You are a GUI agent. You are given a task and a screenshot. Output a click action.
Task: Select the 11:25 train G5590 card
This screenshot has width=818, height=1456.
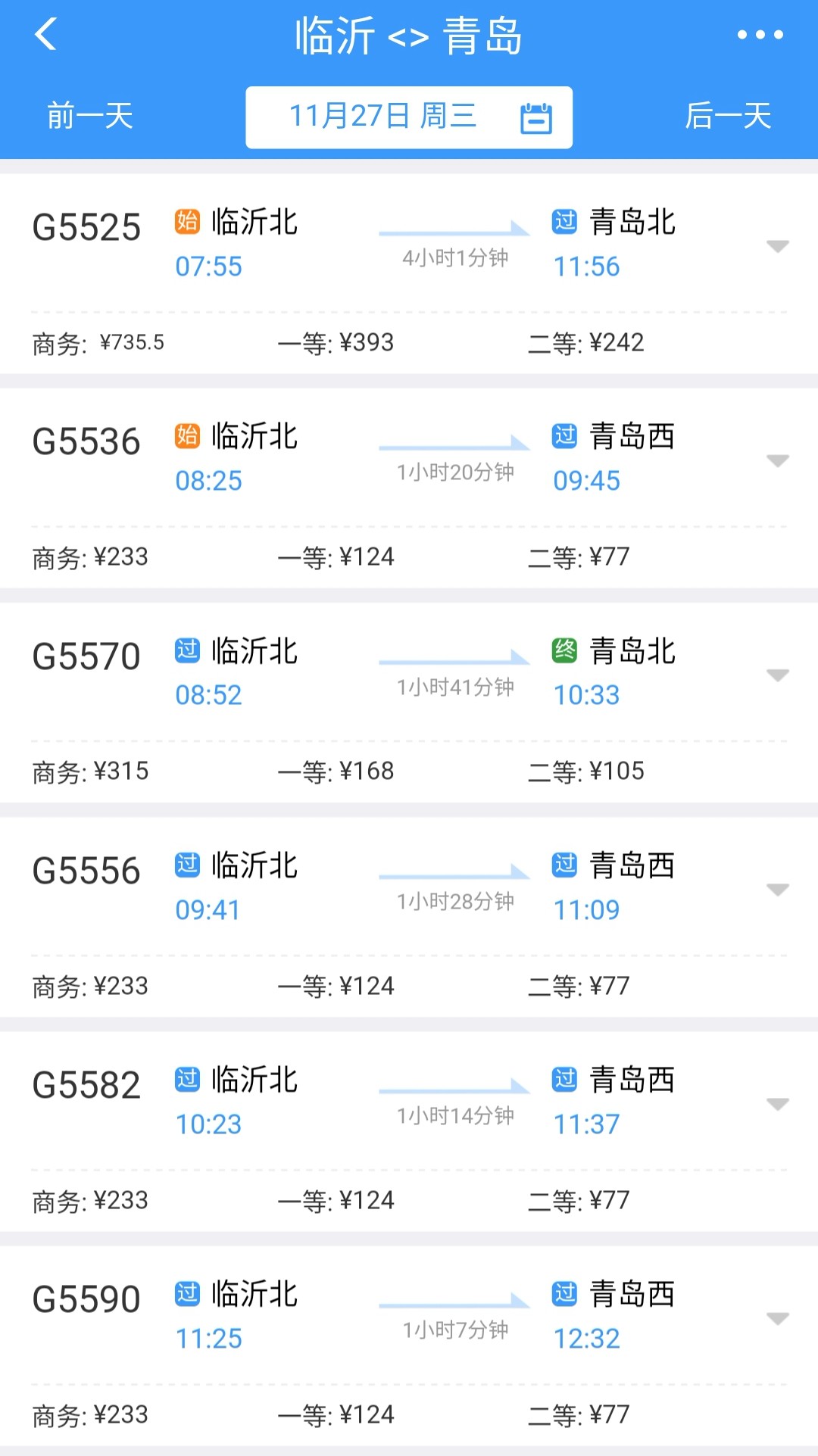tap(409, 1346)
